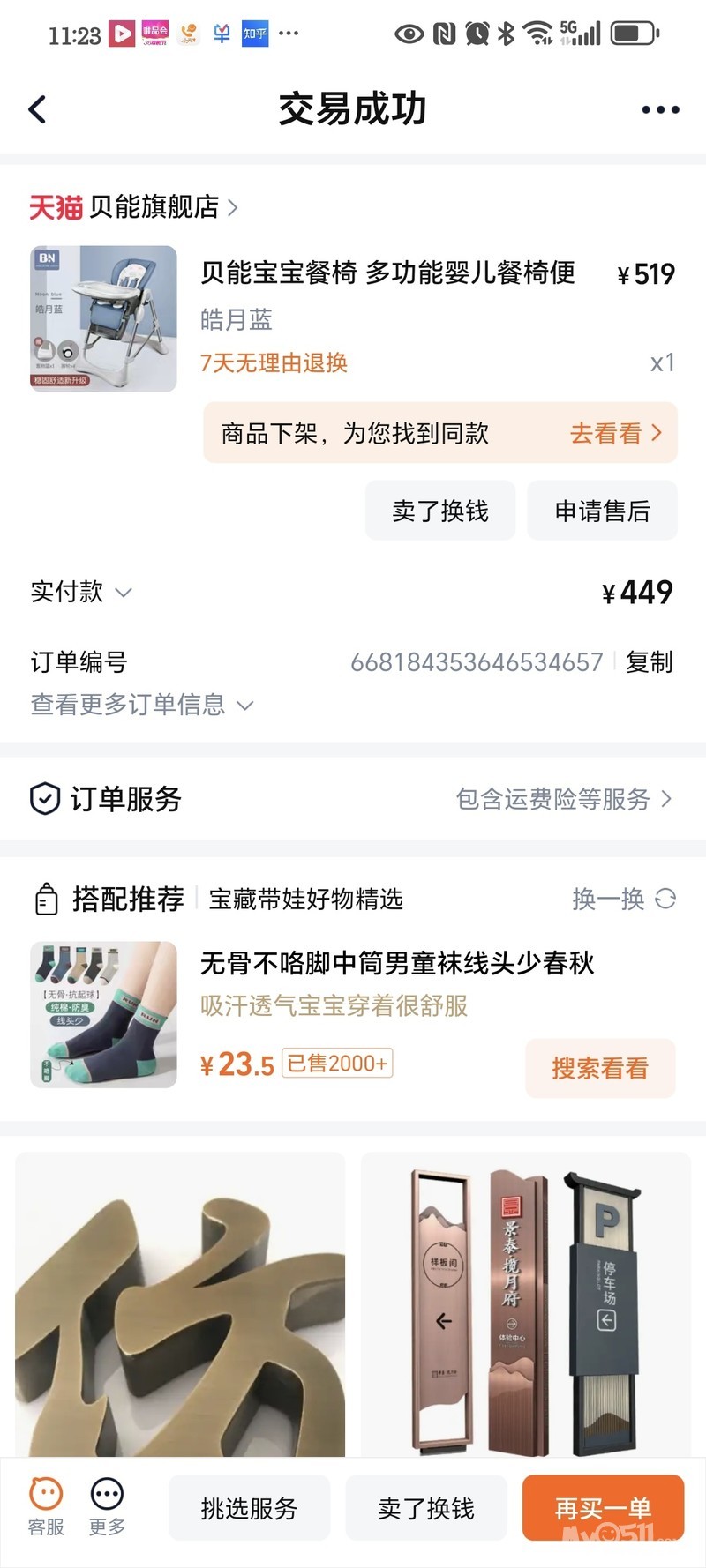706x1568 pixels.
Task: Tap 搜索看看 for the boys' socks
Action: click(600, 1068)
